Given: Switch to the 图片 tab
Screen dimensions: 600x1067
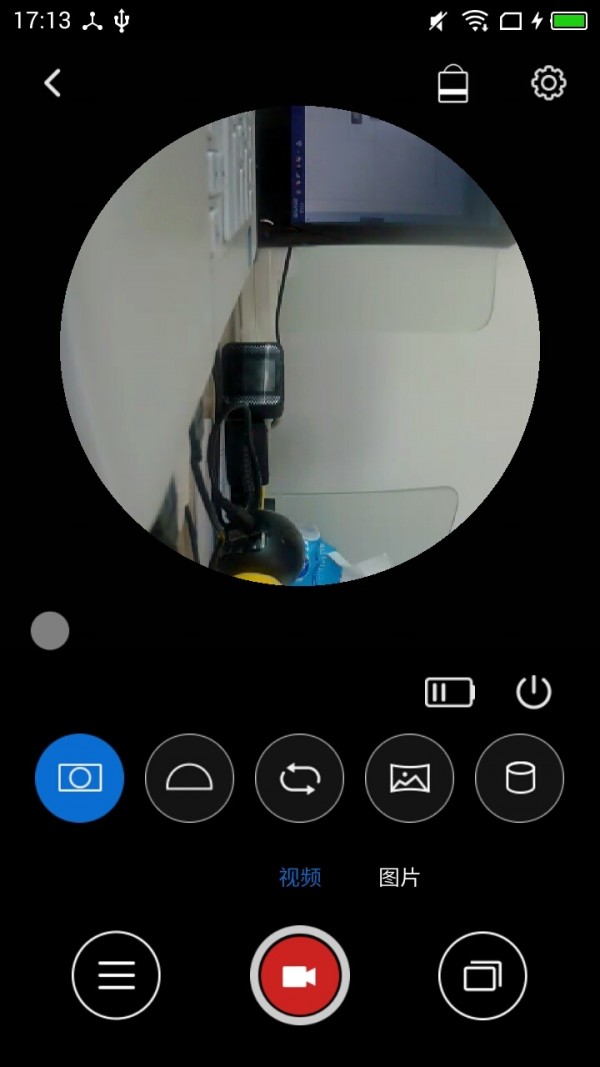Looking at the screenshot, I should point(399,878).
